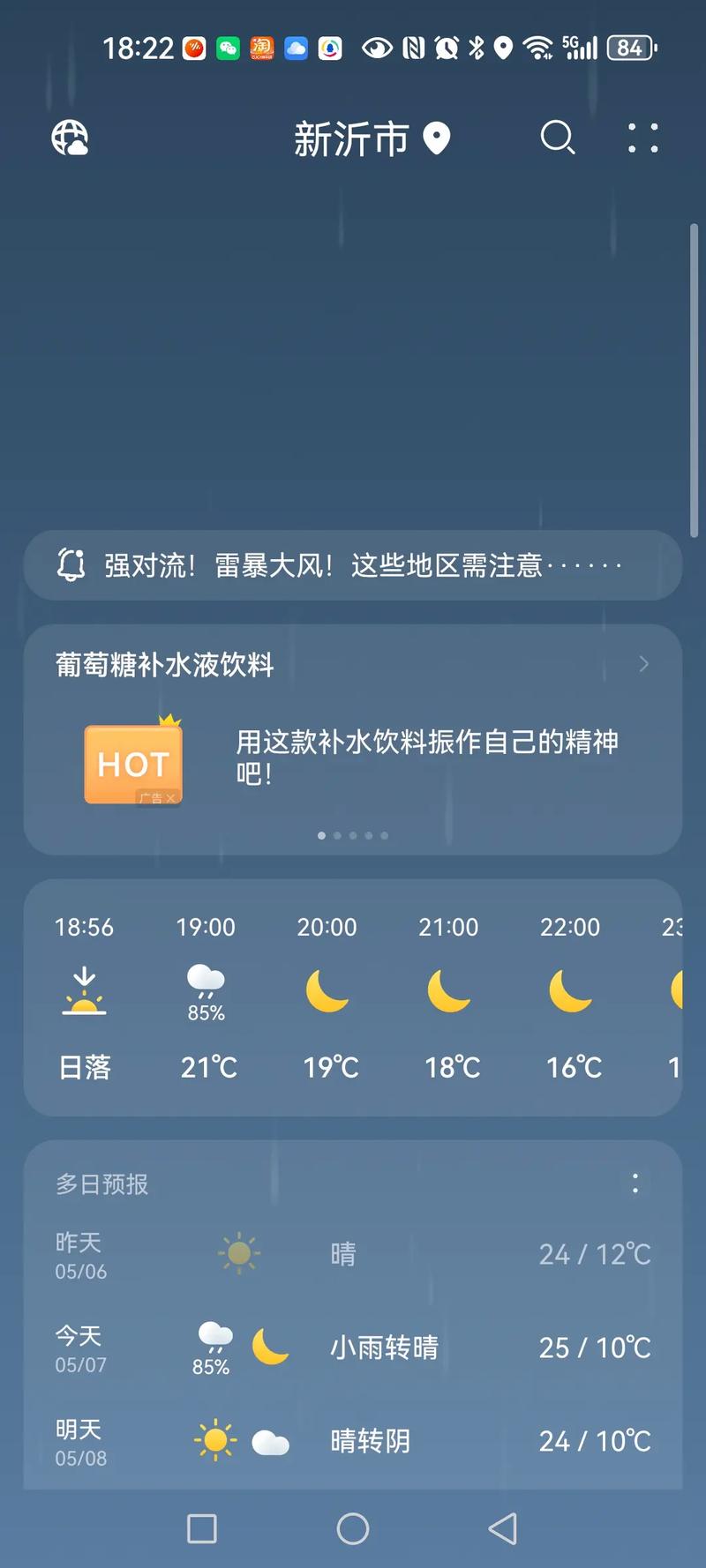This screenshot has height=1568, width=706.
Task: Tap the alert bell icon
Action: 71,564
